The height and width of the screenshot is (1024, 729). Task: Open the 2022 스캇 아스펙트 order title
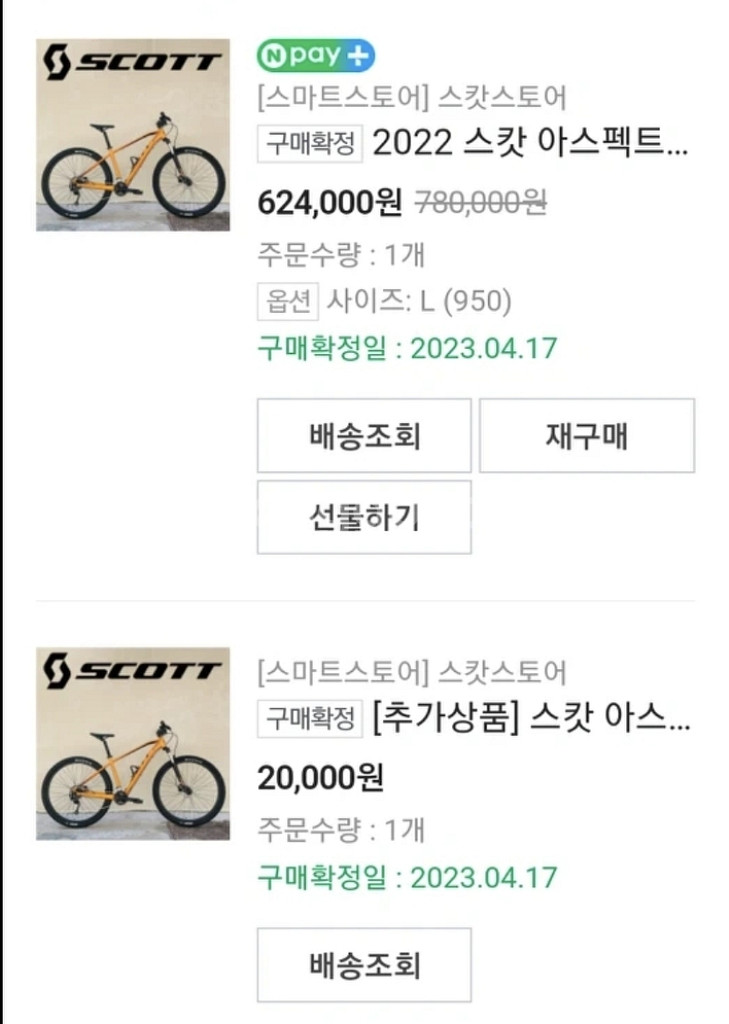click(530, 144)
